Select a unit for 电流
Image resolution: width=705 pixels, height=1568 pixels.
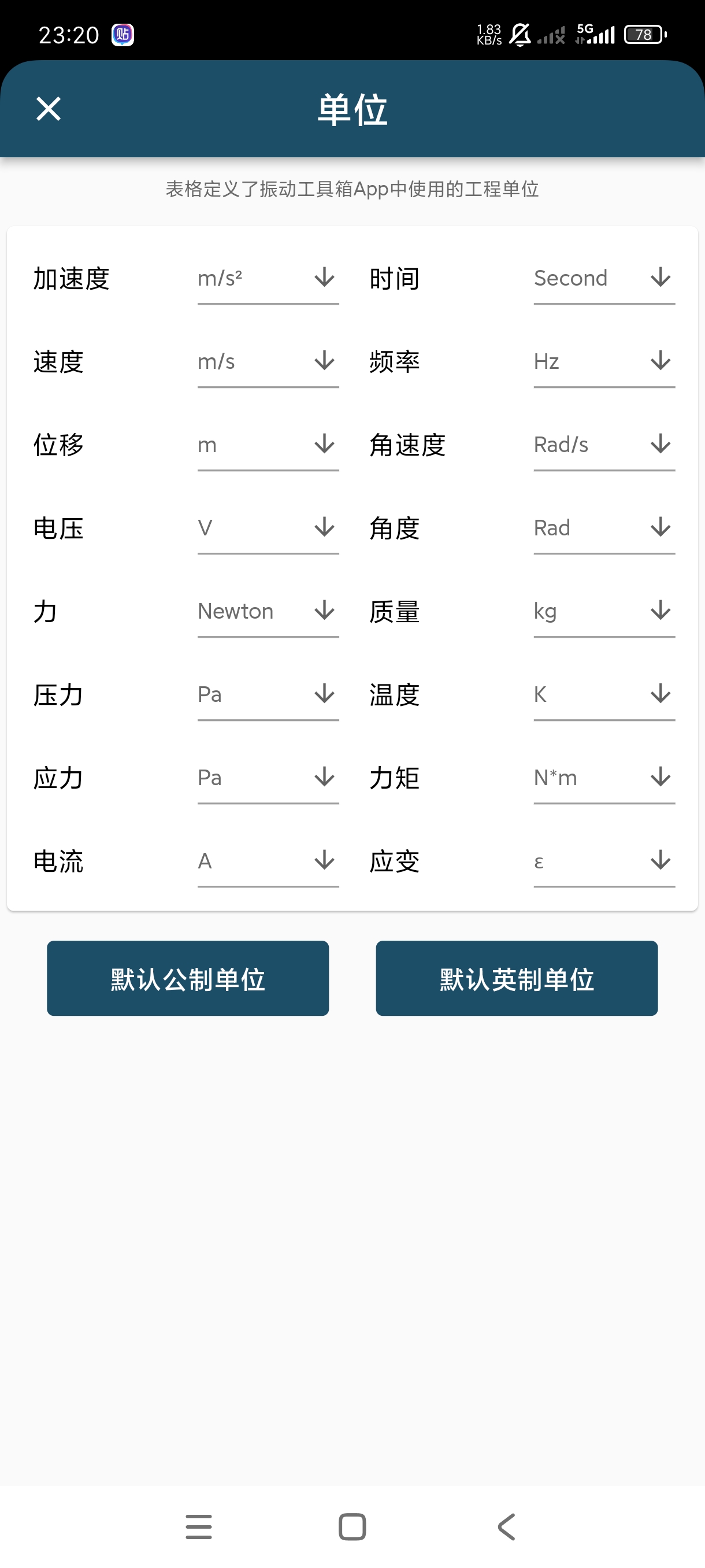coord(268,861)
